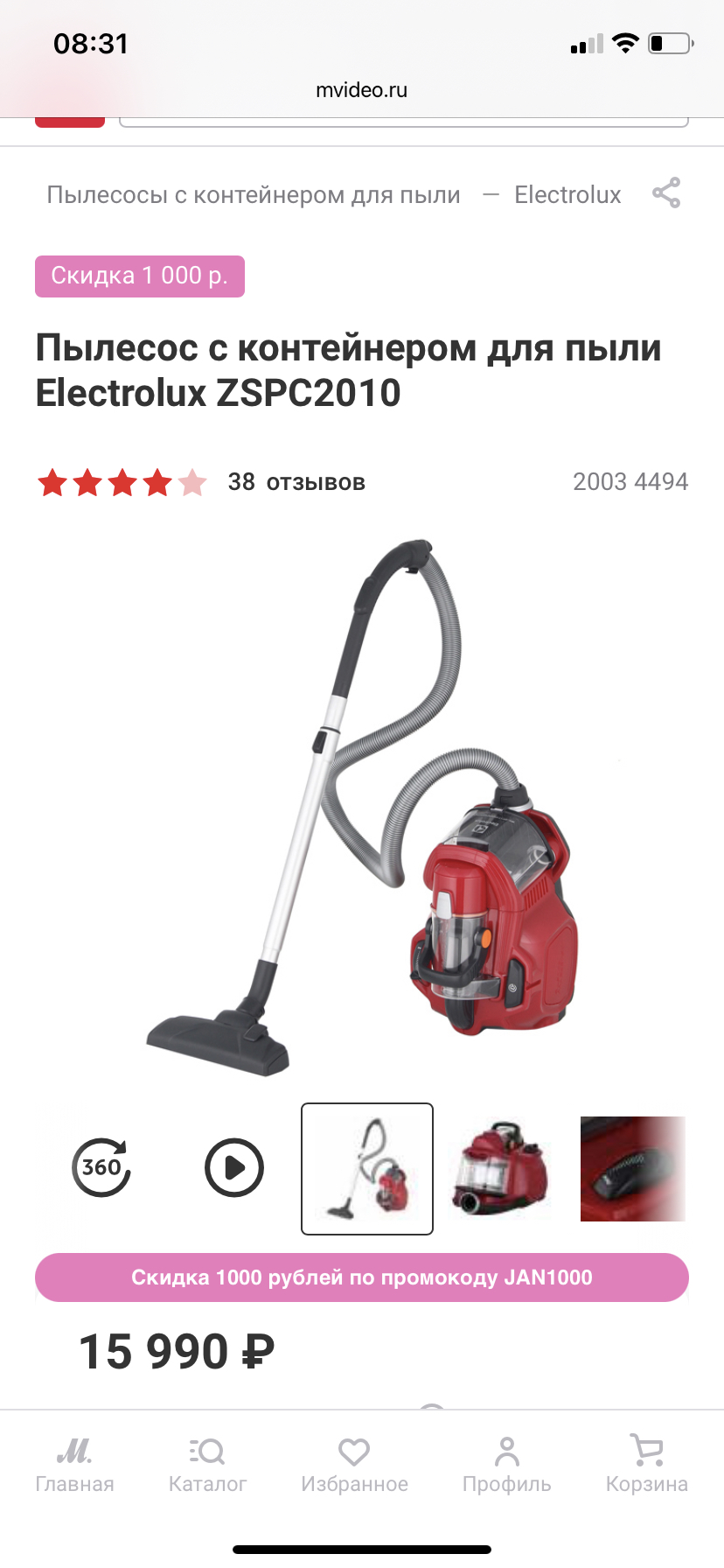Tap the mvideo.ru address bar
Screen dimensions: 724x1568
[362, 90]
